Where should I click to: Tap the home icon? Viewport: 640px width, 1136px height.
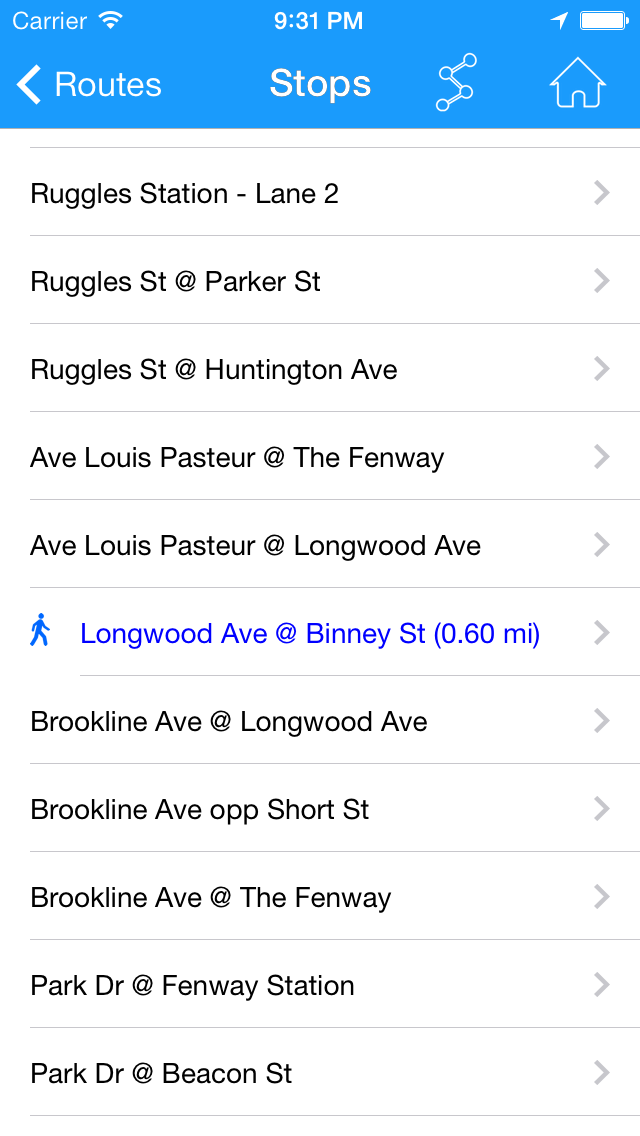click(x=577, y=83)
